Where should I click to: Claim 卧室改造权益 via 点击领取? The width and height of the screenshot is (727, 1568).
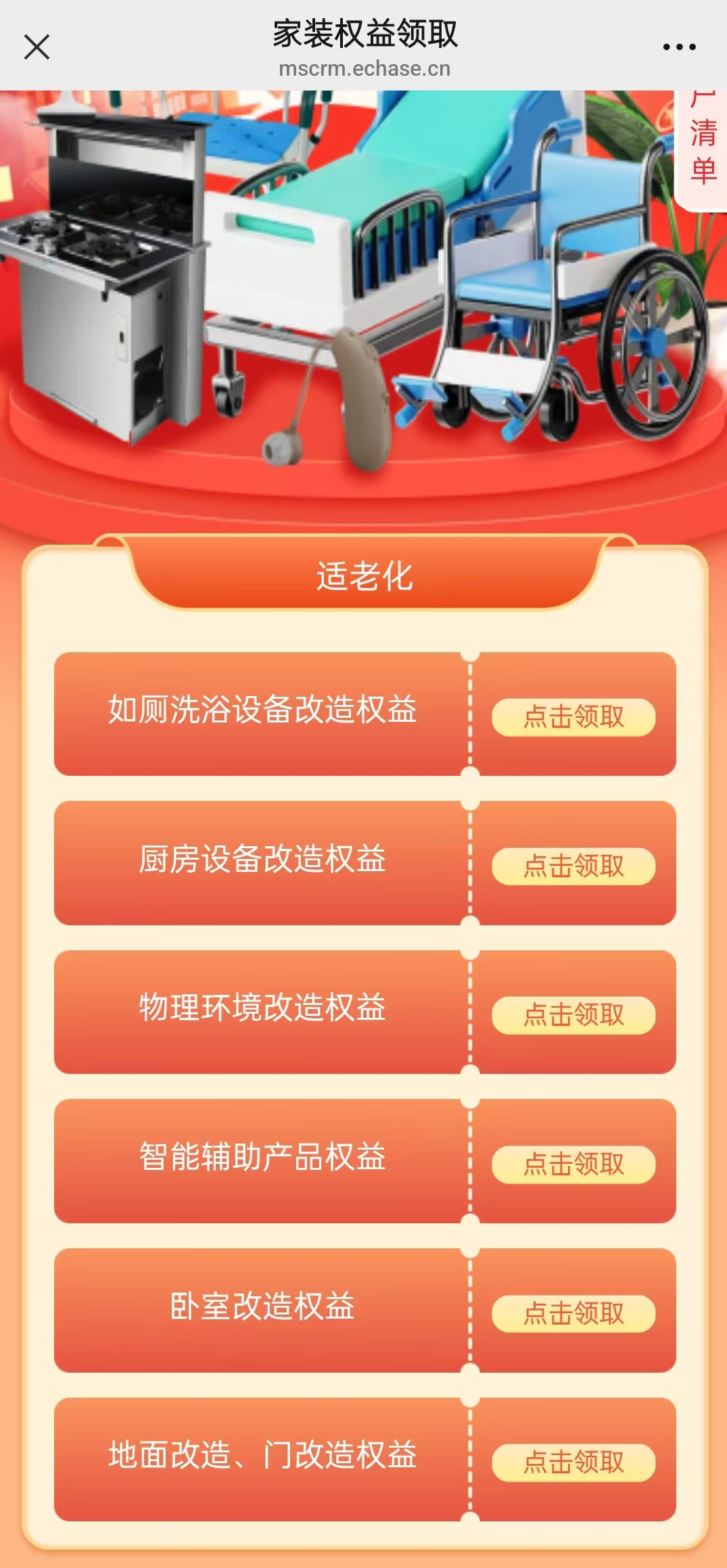573,1314
